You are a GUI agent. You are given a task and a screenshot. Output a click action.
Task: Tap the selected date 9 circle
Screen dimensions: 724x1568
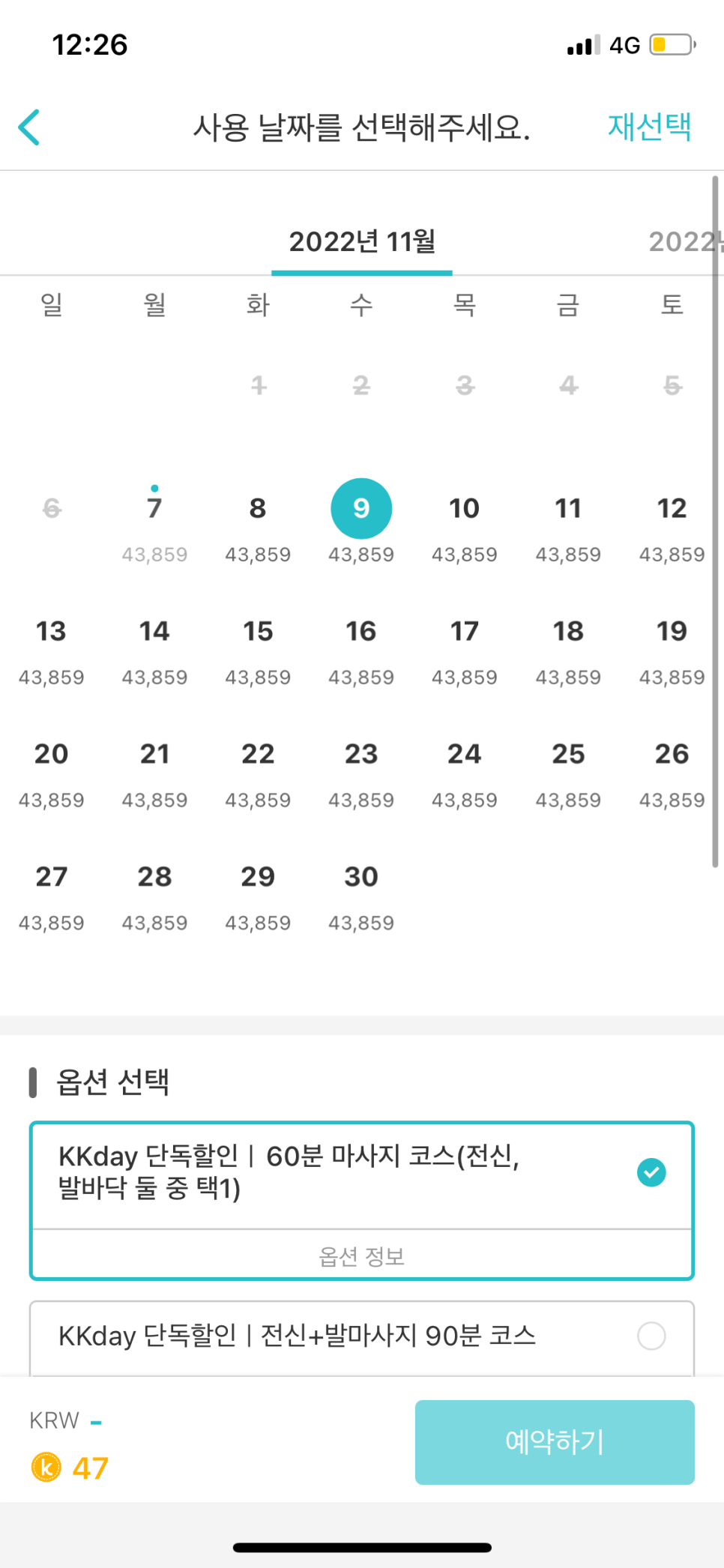pyautogui.click(x=361, y=508)
